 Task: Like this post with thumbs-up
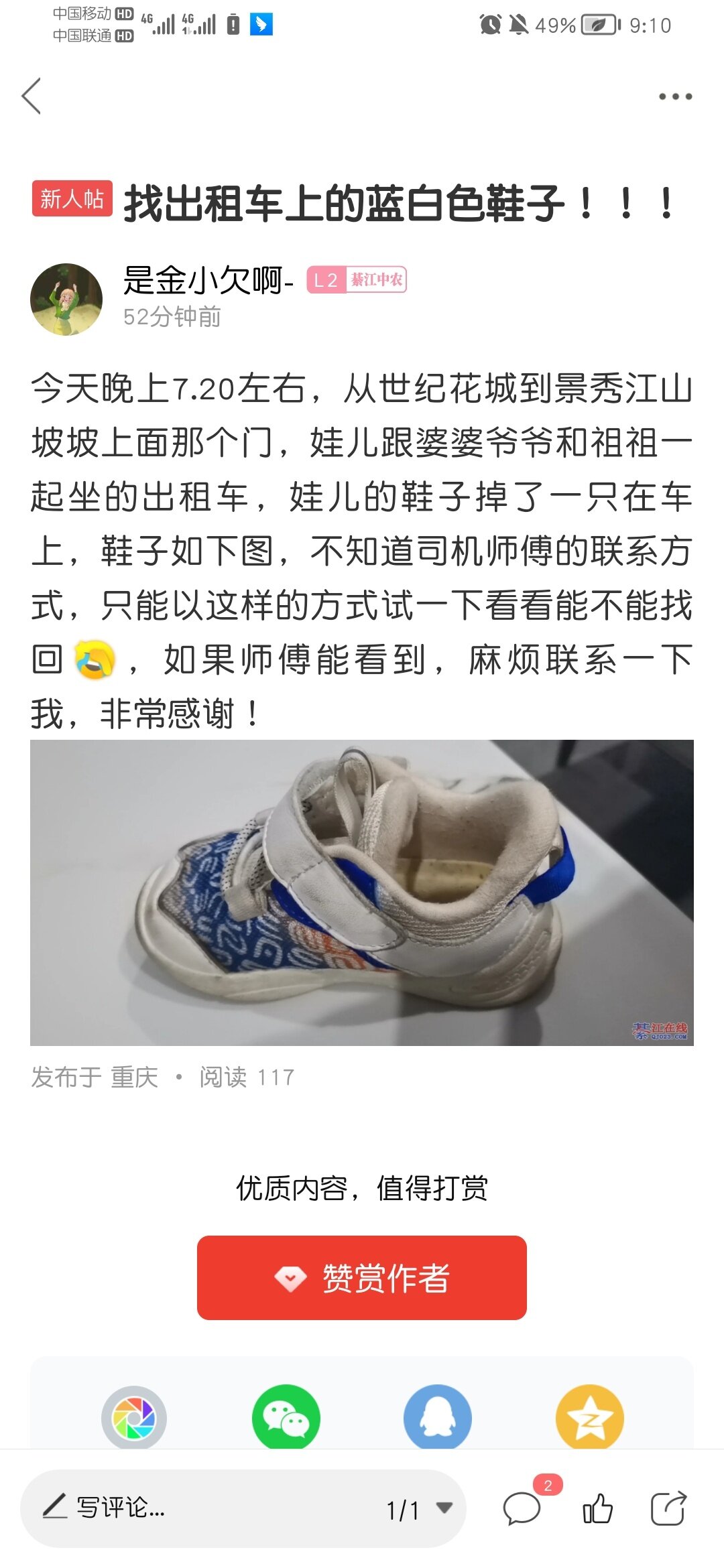point(597,1508)
